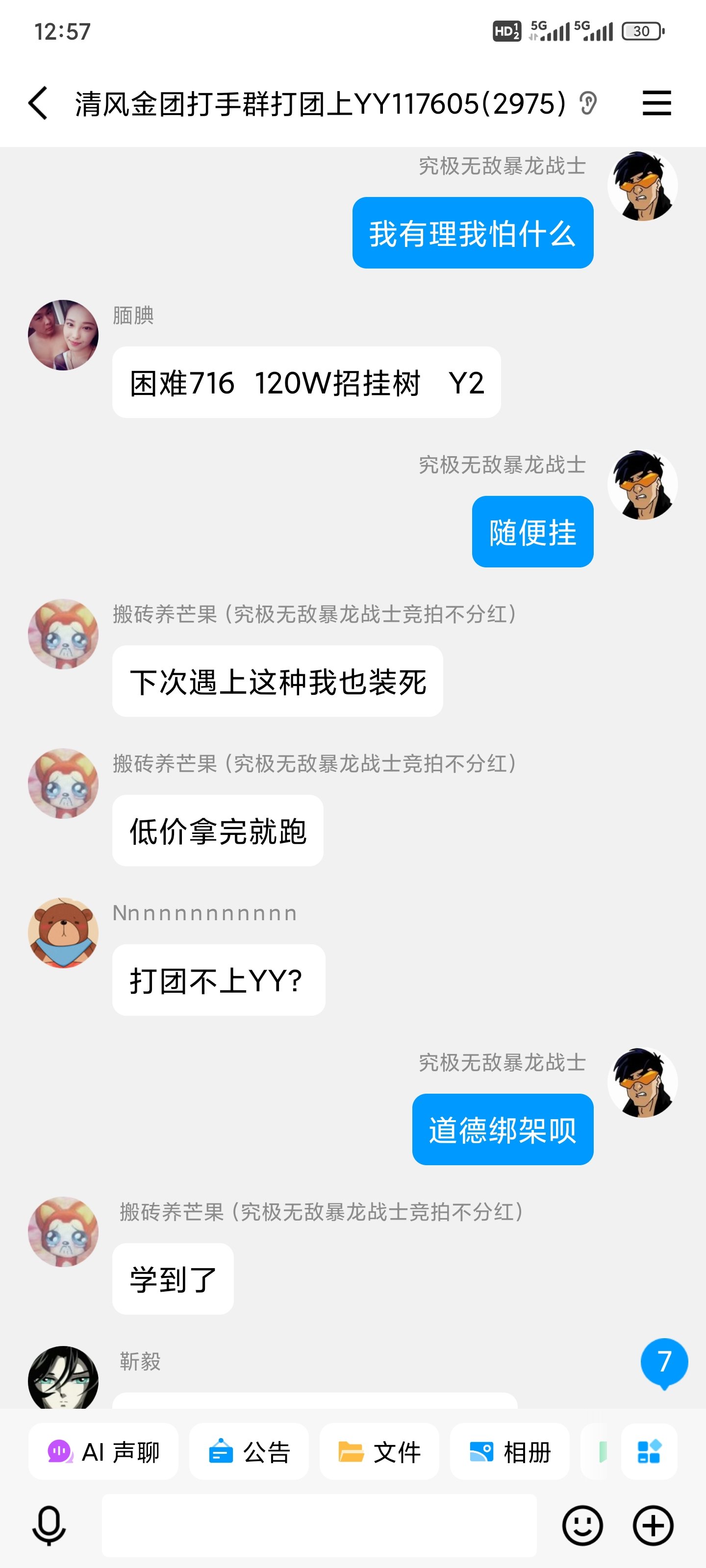
Task: Open AI 声聊 shortcut
Action: 103,1452
